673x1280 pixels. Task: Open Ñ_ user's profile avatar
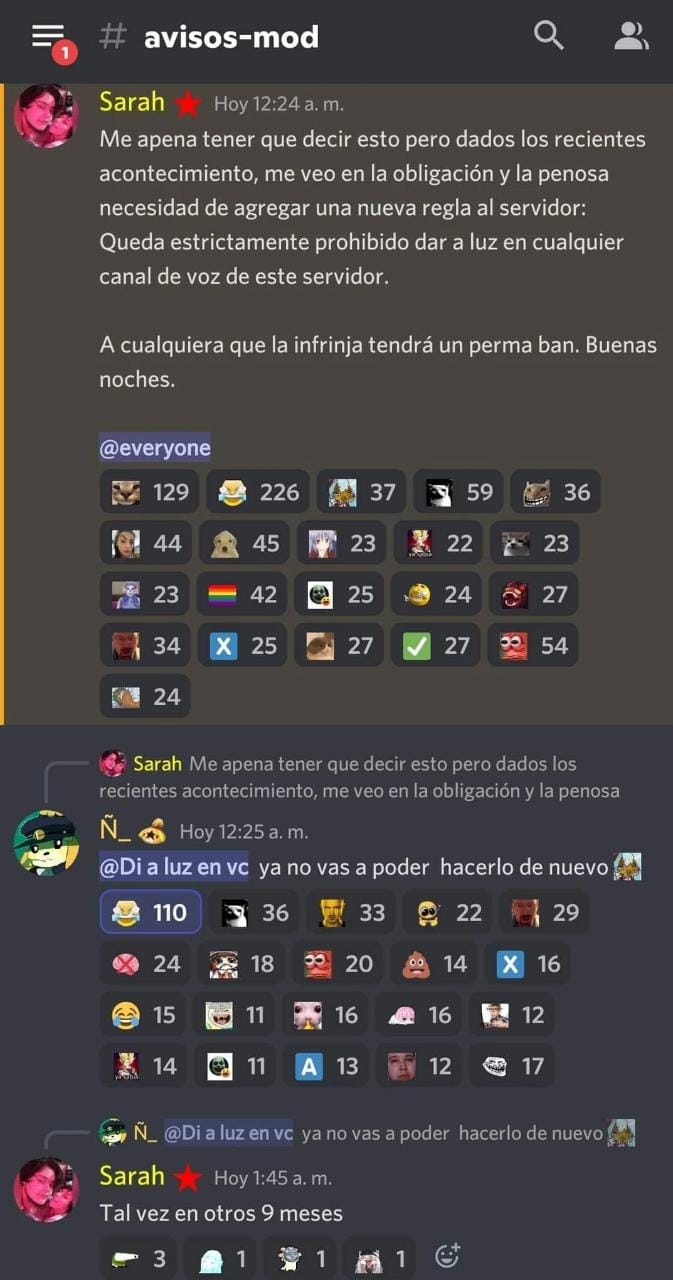coord(46,842)
